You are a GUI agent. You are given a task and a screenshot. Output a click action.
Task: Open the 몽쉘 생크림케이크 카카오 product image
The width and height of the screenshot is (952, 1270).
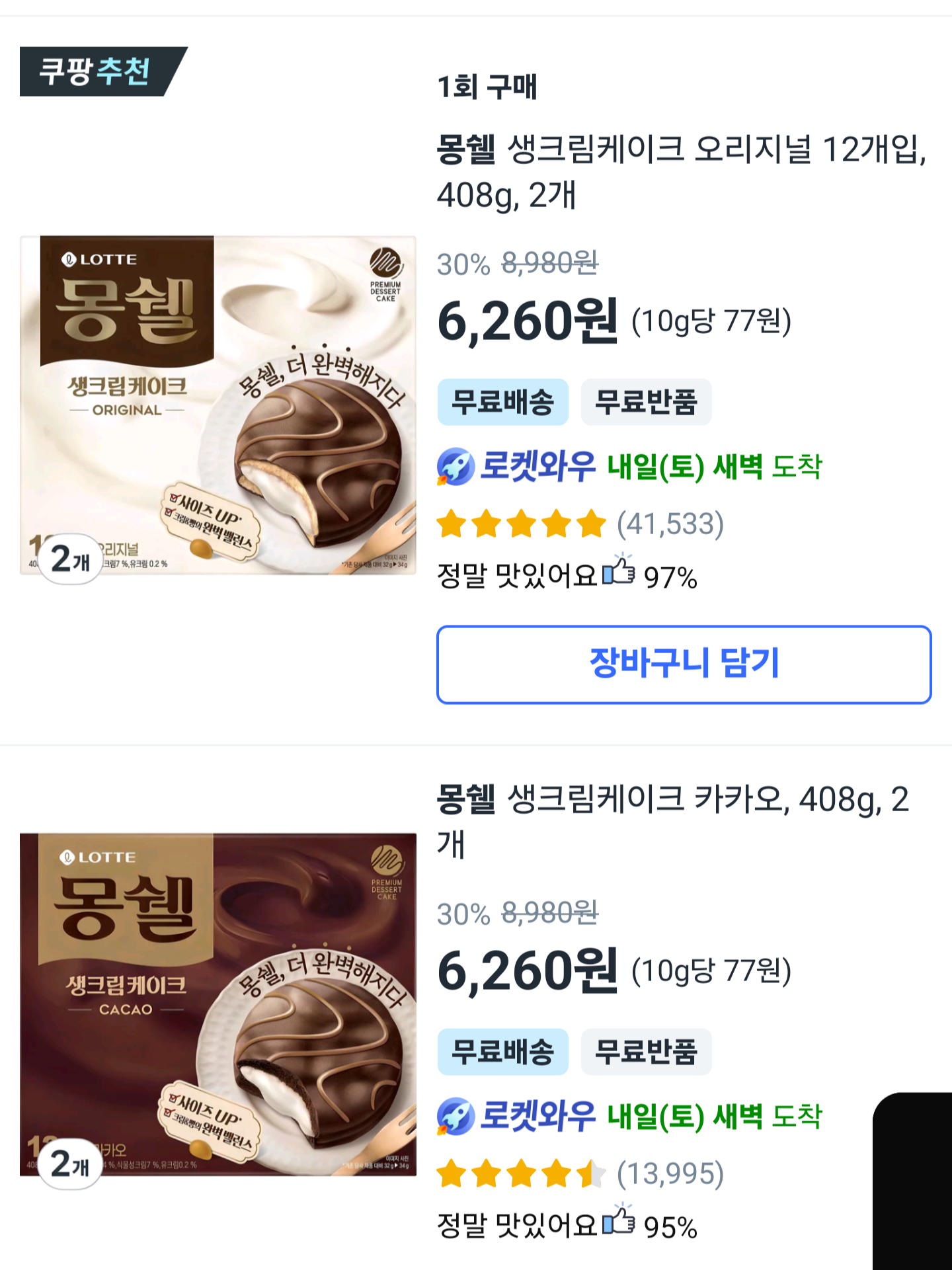tap(218, 1004)
